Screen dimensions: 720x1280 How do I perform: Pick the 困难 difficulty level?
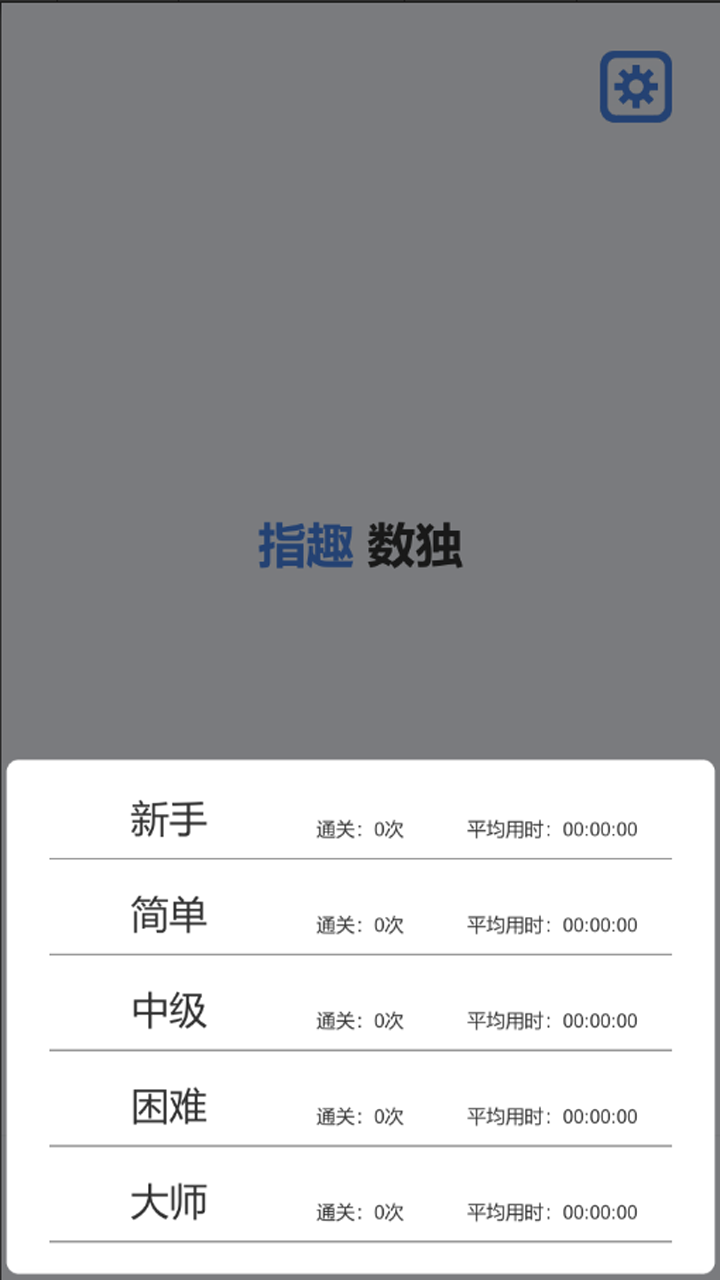pyautogui.click(x=168, y=1107)
